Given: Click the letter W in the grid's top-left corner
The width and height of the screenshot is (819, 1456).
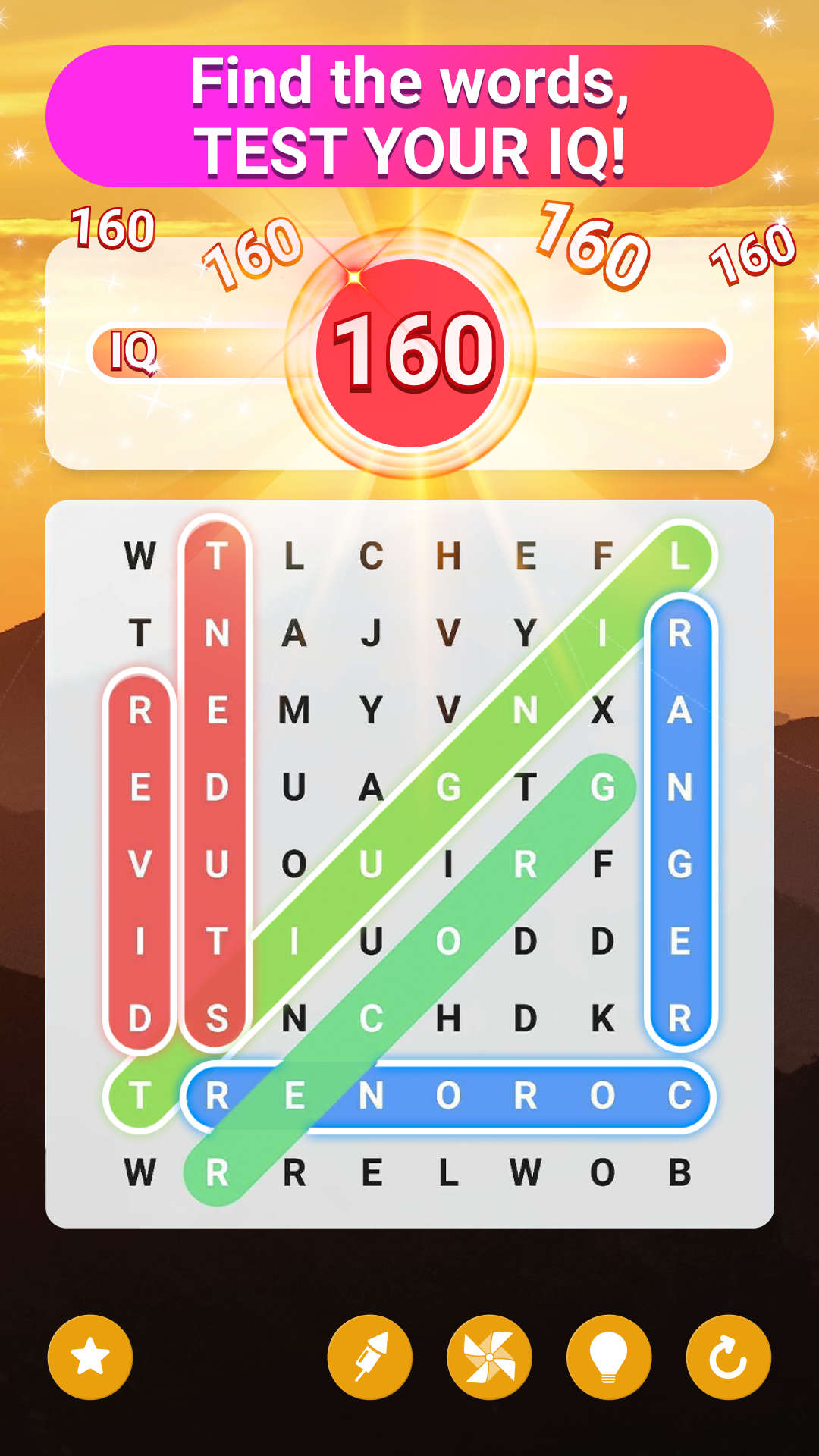Looking at the screenshot, I should pos(140,554).
